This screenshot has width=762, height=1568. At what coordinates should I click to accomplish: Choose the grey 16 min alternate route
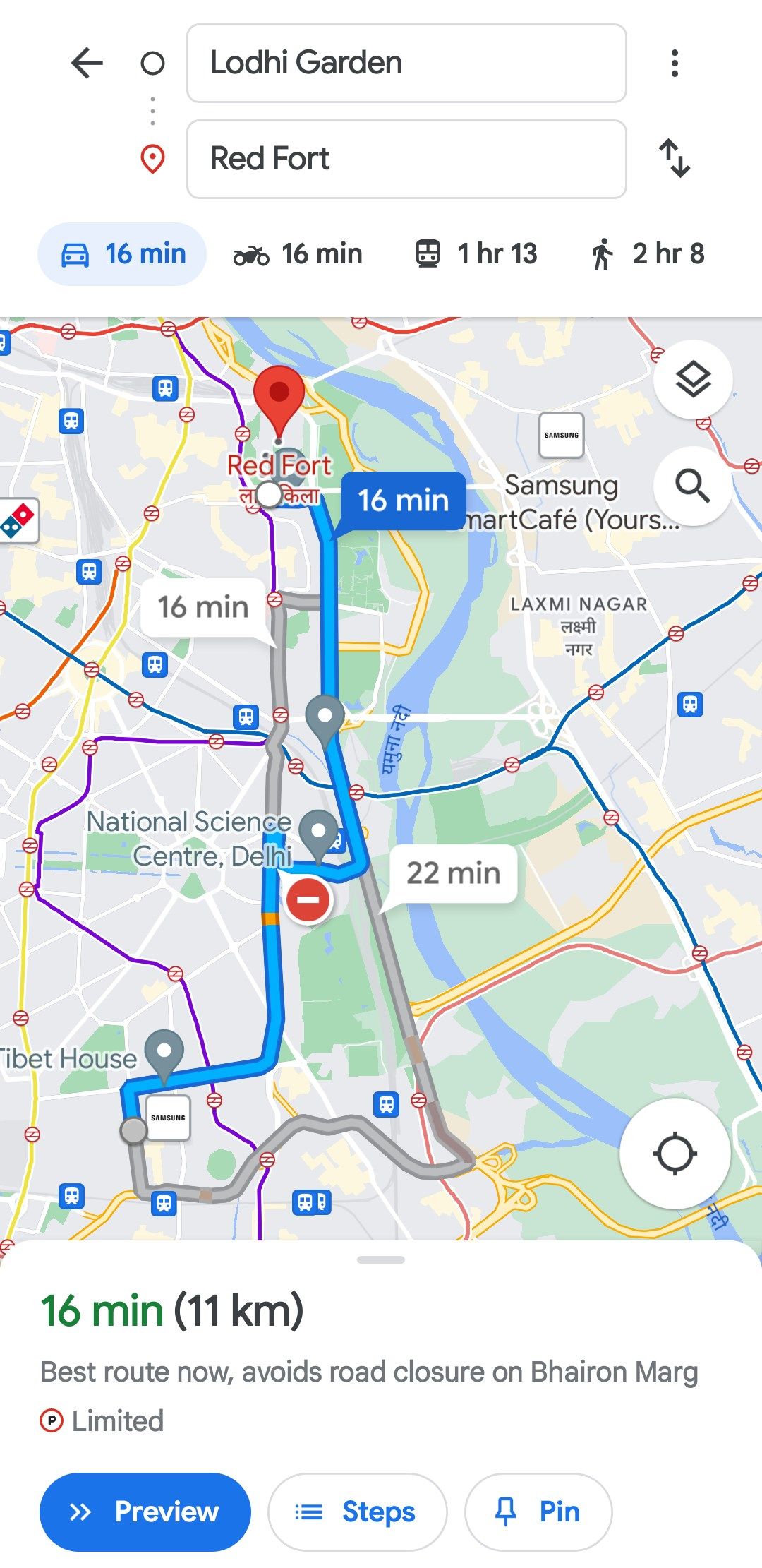coord(203,607)
